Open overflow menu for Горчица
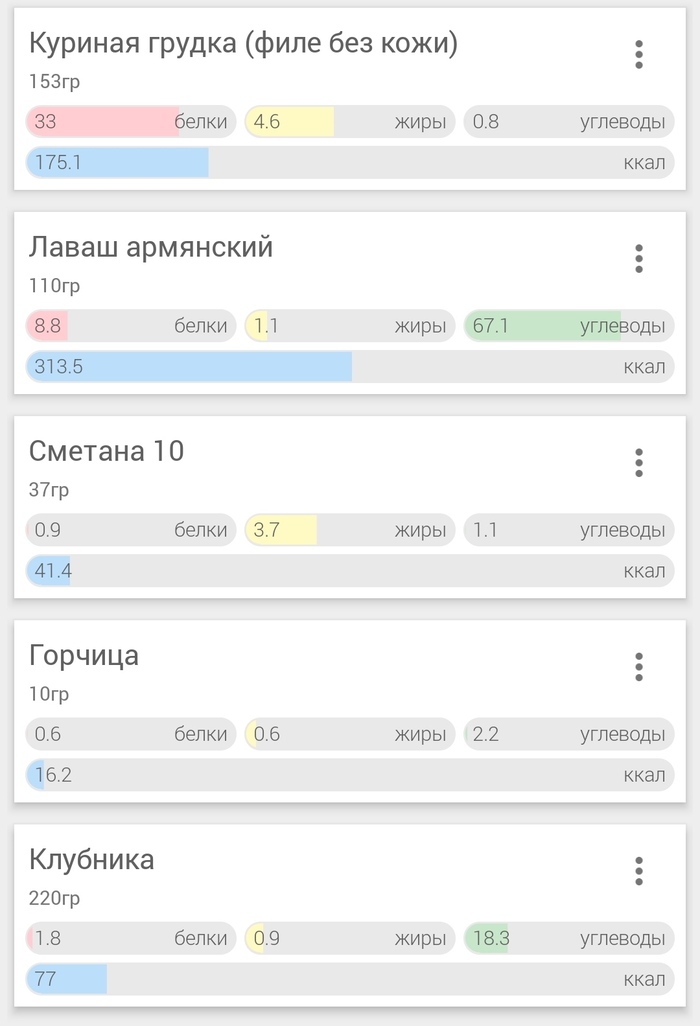This screenshot has width=700, height=1026. (x=639, y=667)
